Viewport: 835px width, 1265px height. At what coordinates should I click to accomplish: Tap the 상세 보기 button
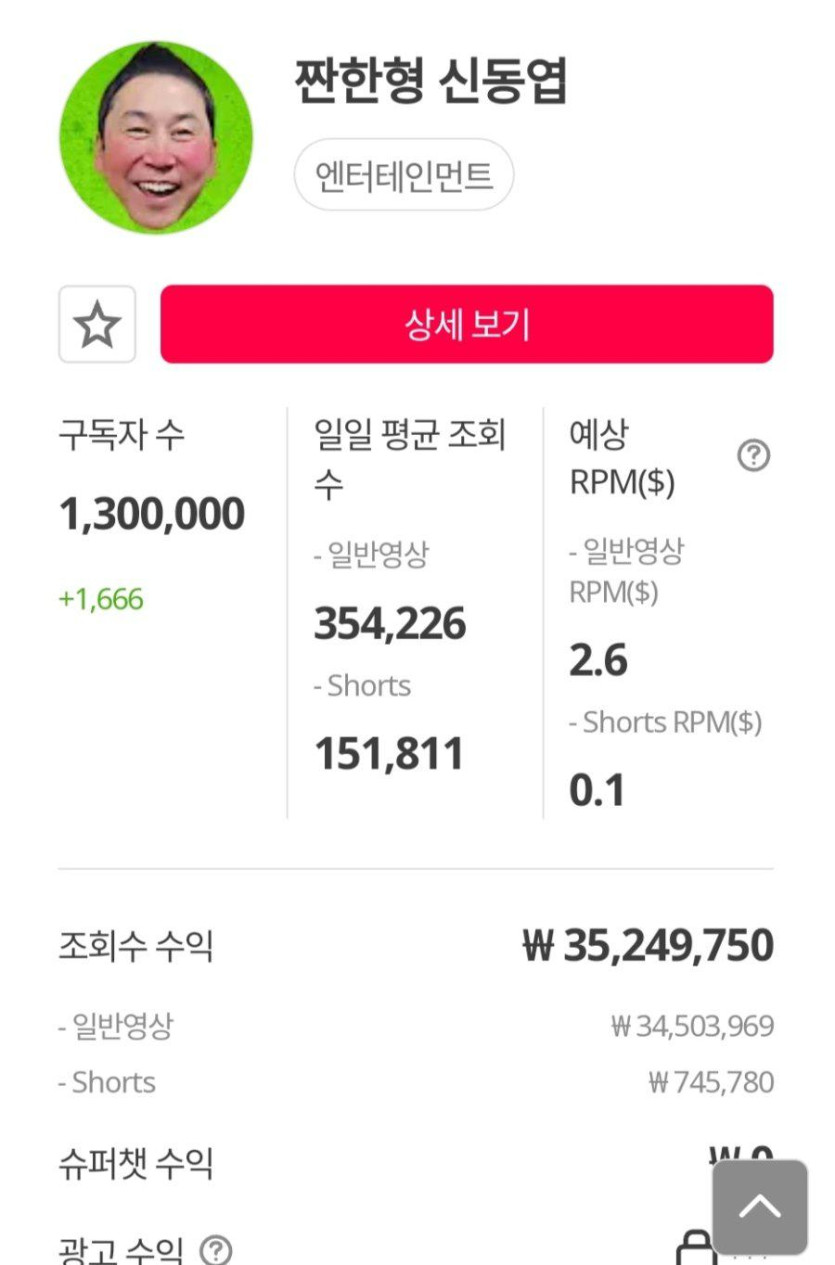point(466,324)
